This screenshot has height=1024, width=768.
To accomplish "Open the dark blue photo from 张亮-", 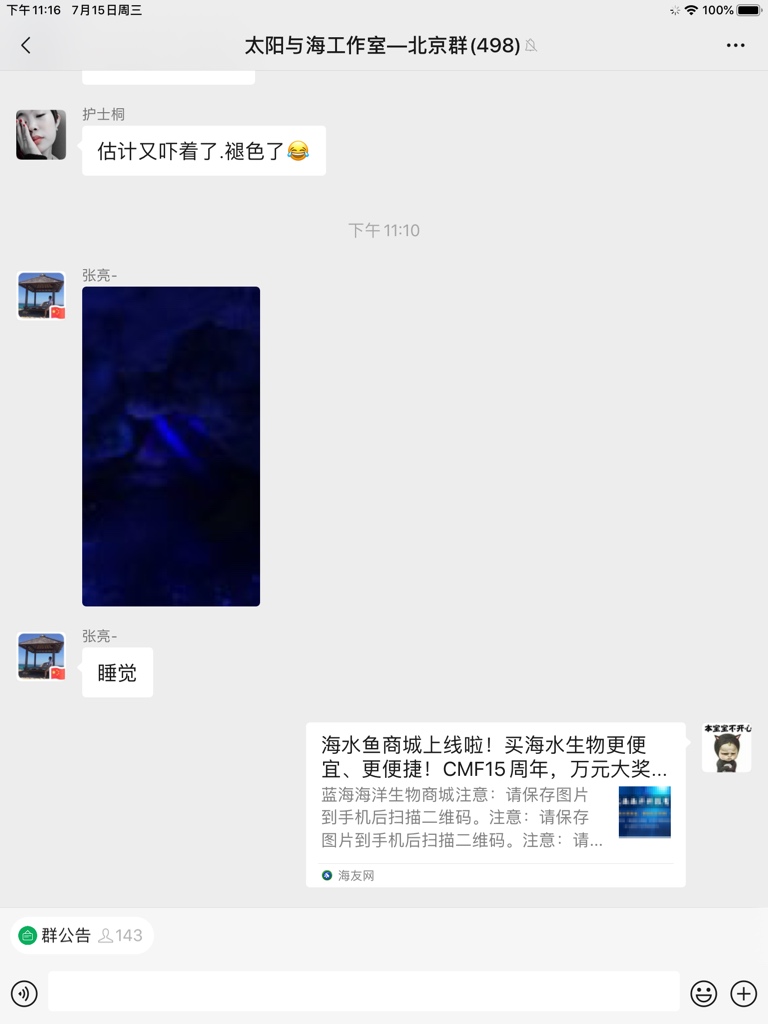I will [171, 446].
